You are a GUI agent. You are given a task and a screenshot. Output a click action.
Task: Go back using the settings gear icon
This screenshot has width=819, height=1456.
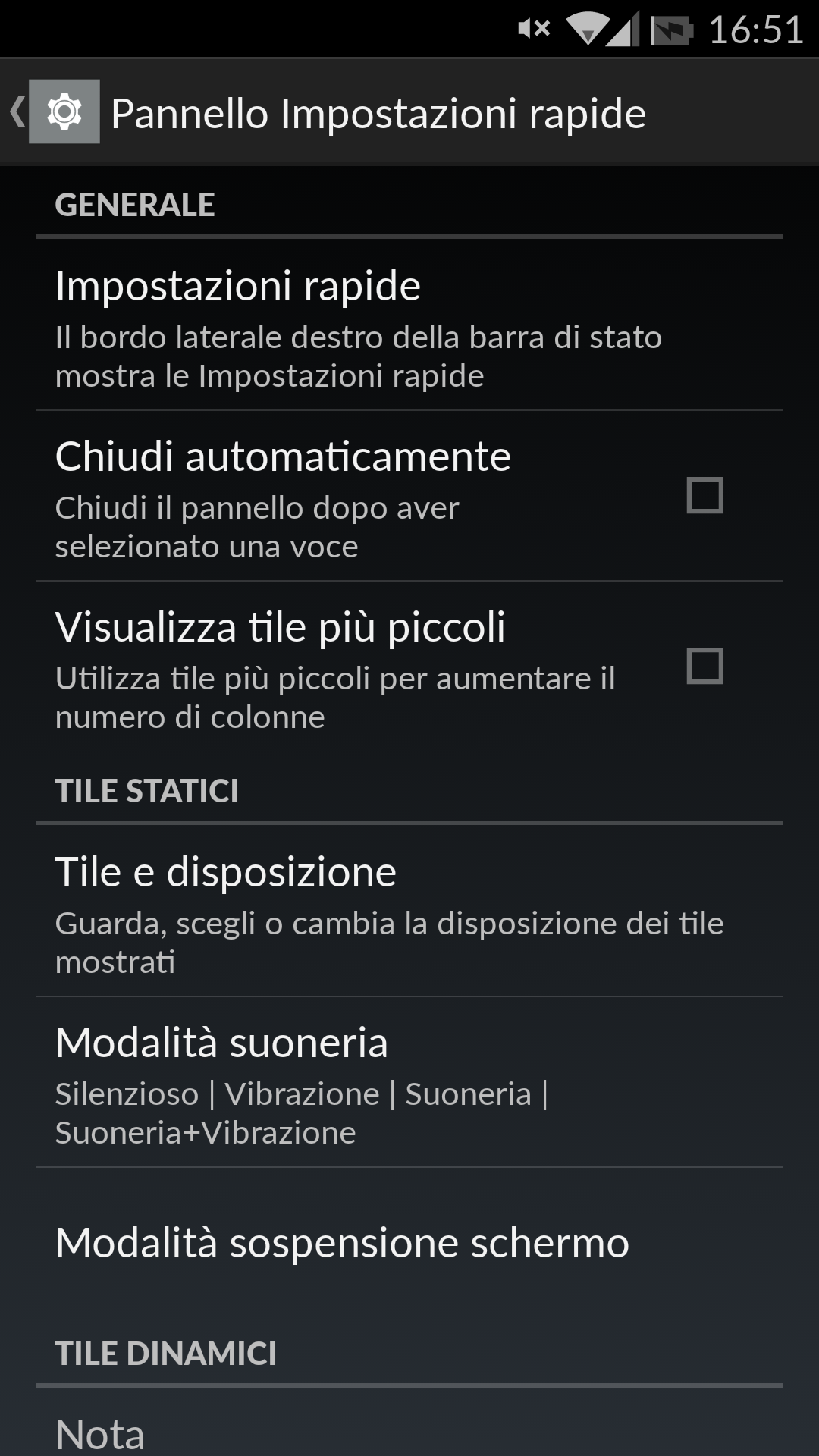pos(64,112)
